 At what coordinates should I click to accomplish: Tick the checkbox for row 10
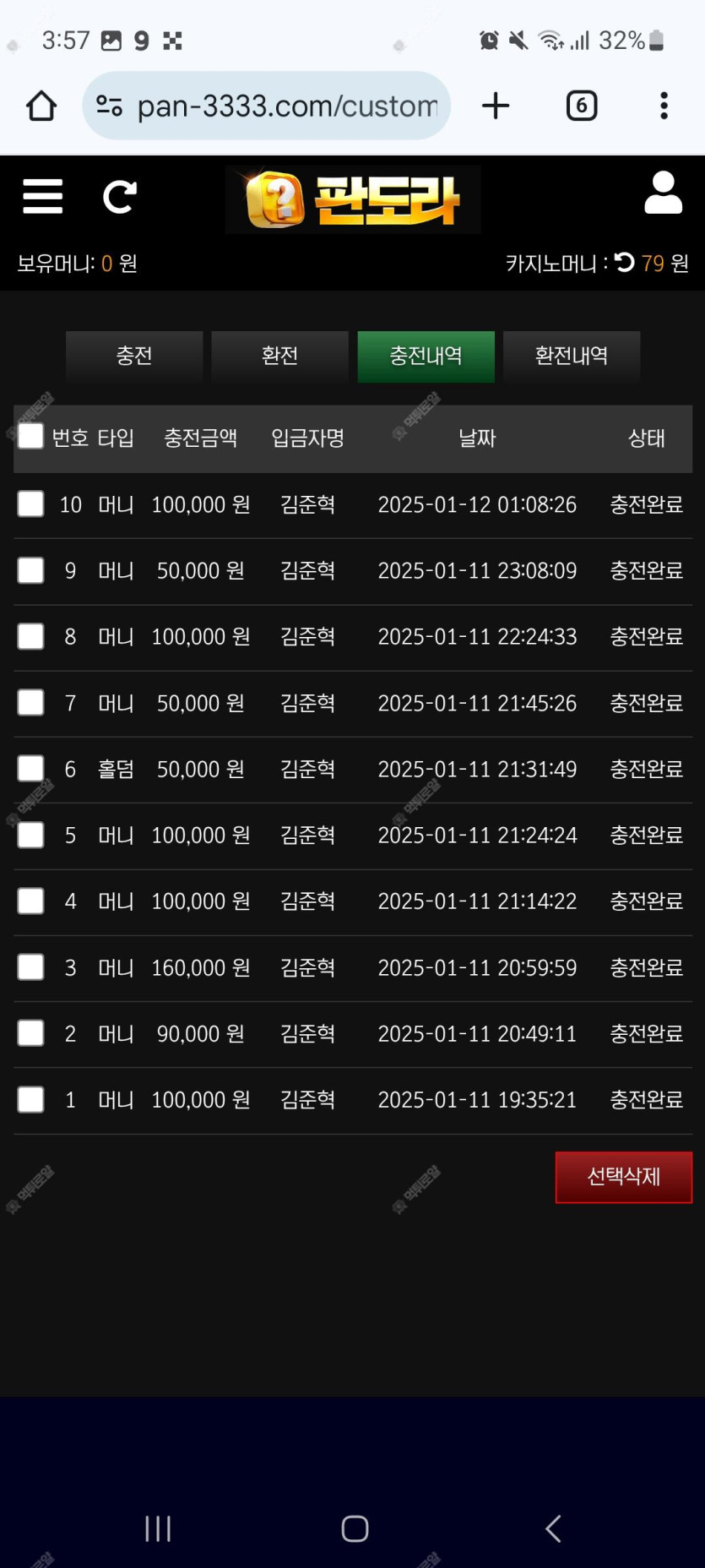[31, 504]
